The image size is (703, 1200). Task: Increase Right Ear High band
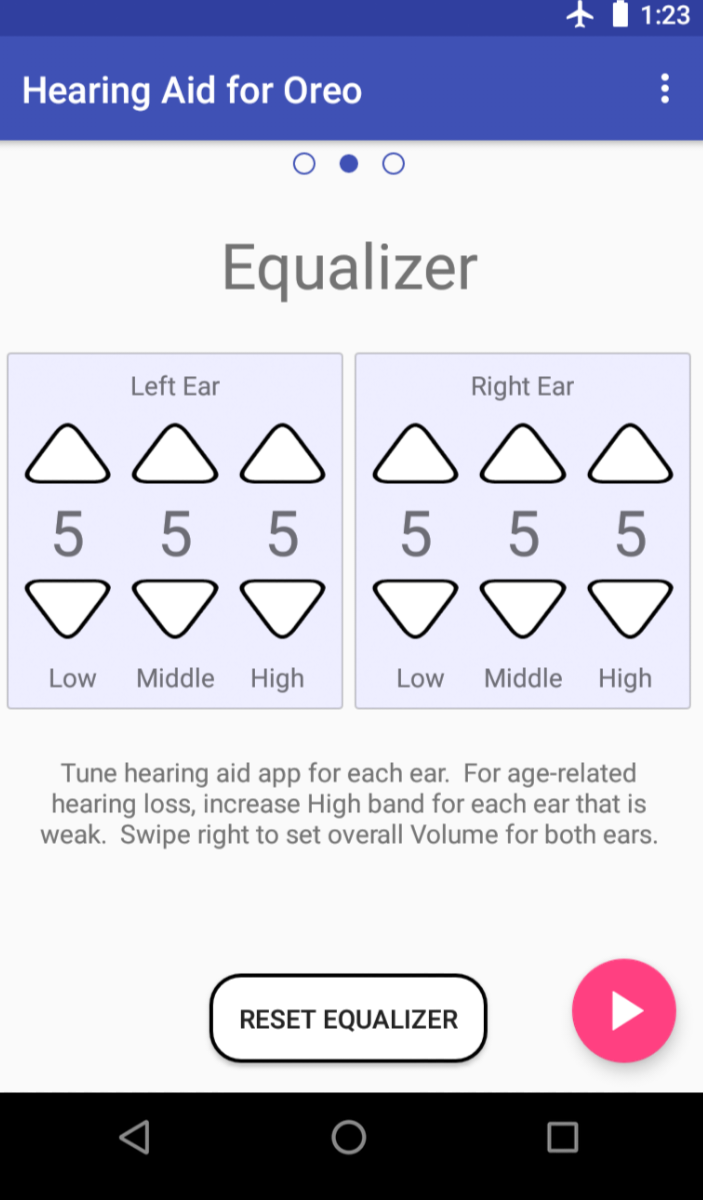(630, 455)
